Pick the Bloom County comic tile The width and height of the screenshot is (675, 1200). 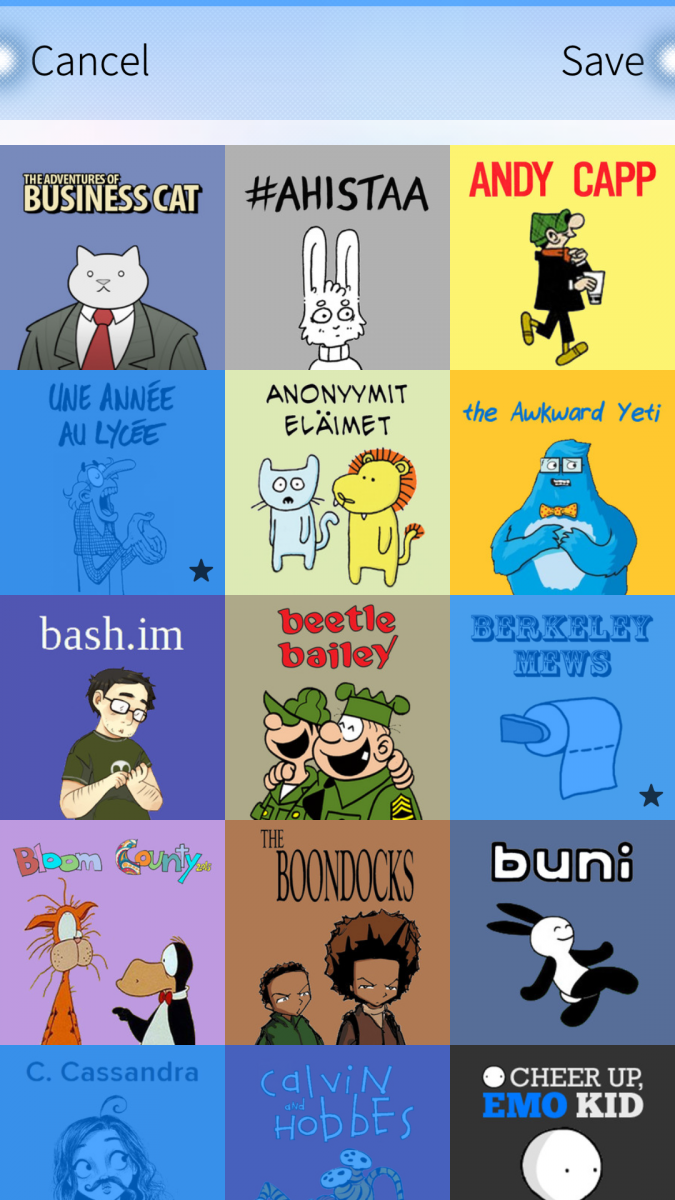click(112, 933)
